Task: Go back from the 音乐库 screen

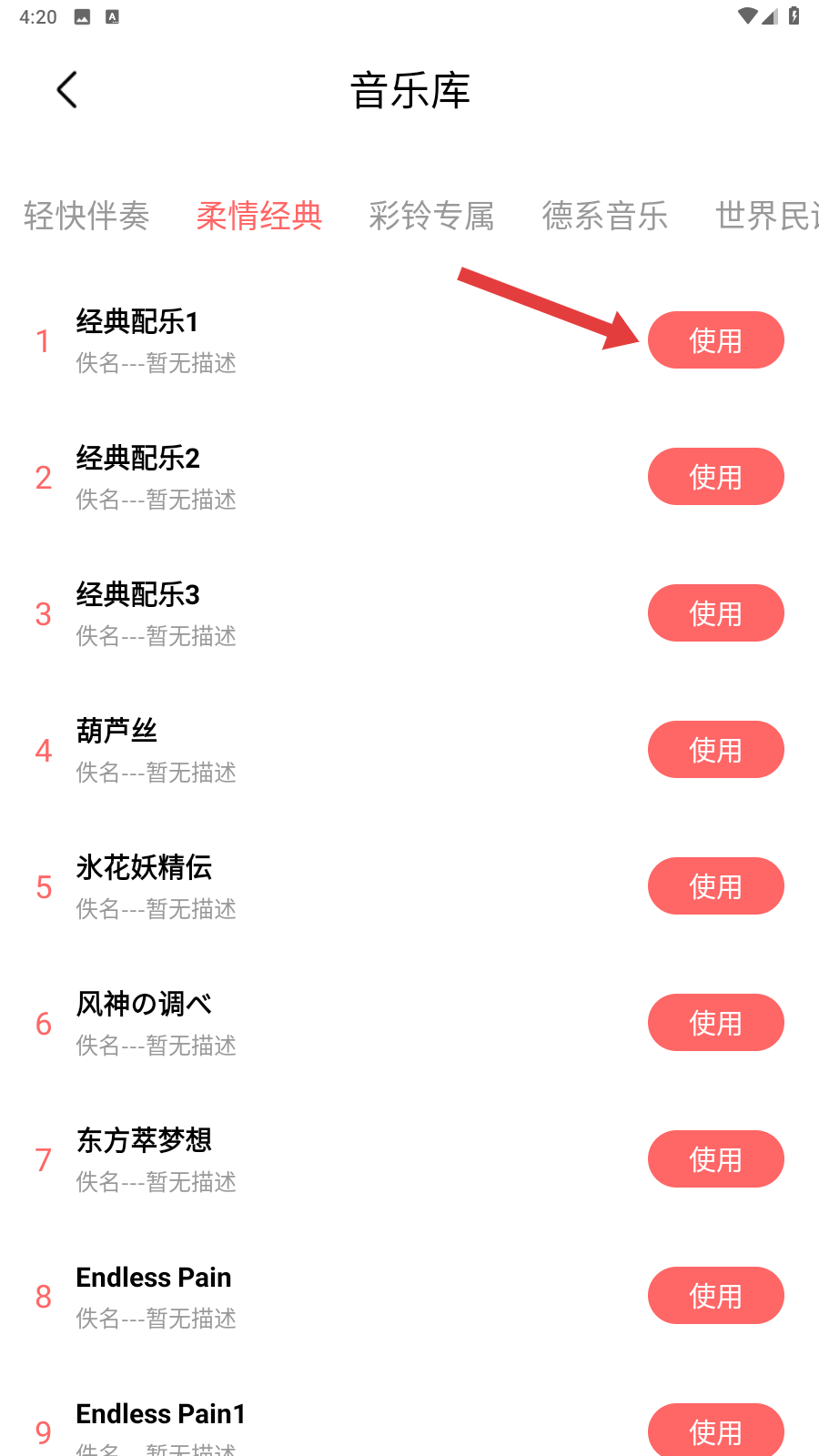Action: pos(67,90)
